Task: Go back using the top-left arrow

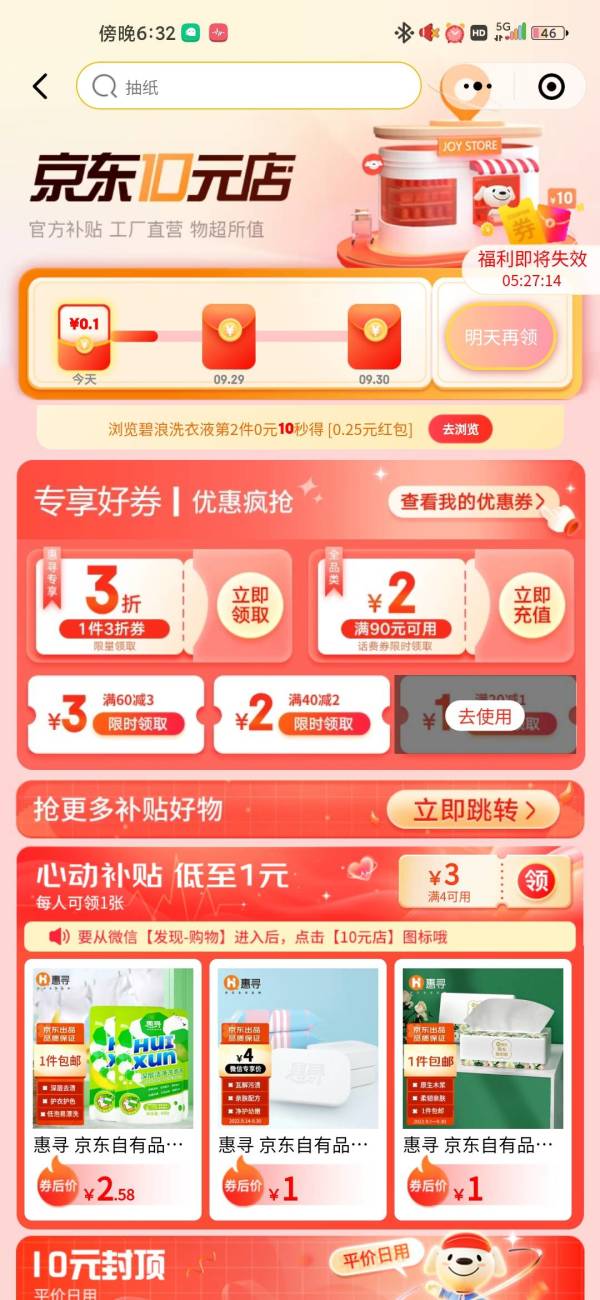Action: coord(40,87)
